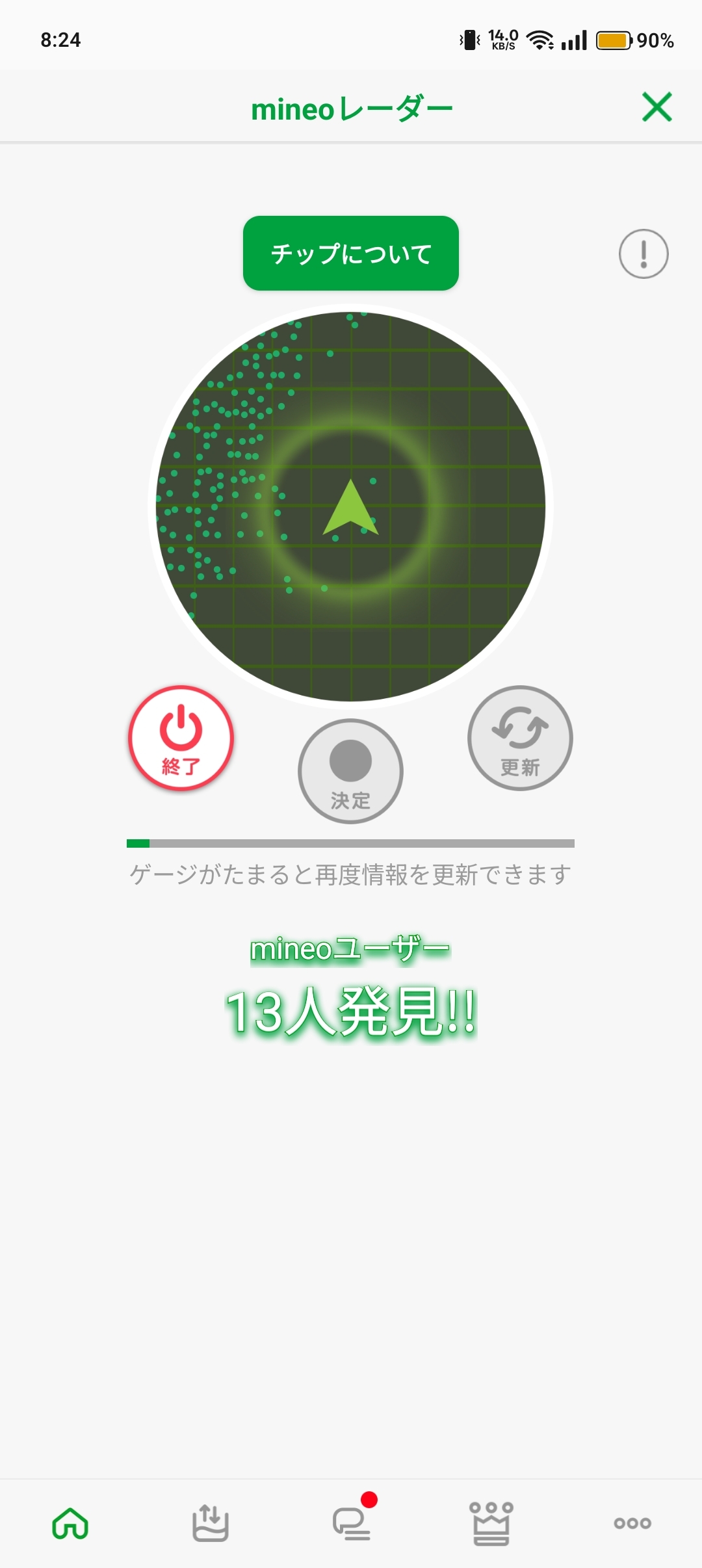The height and width of the screenshot is (1568, 702).
Task: Refresh radar with the 更新 button
Action: coord(520,738)
